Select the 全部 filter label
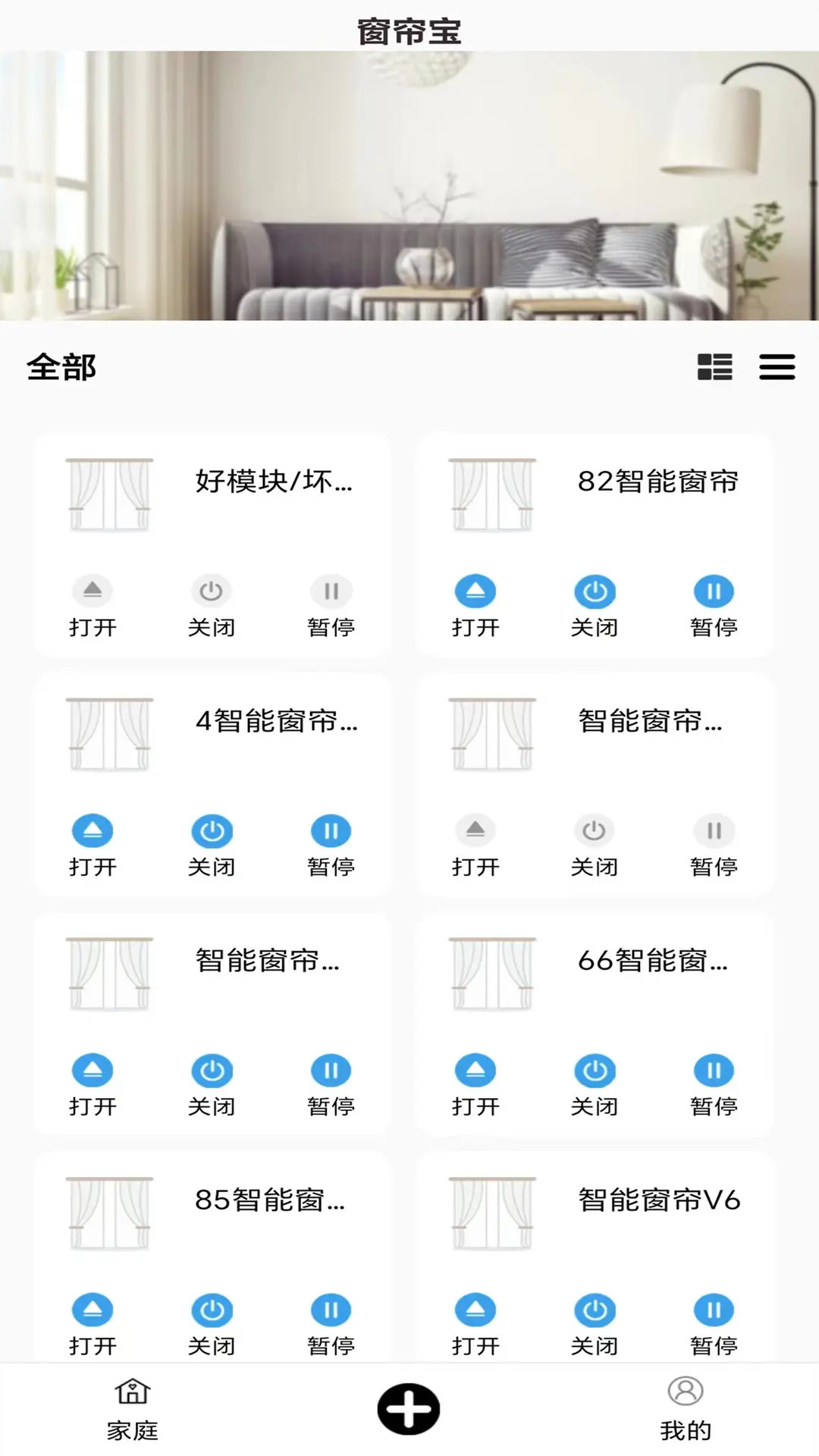Screen dimensions: 819x1456 [x=61, y=367]
